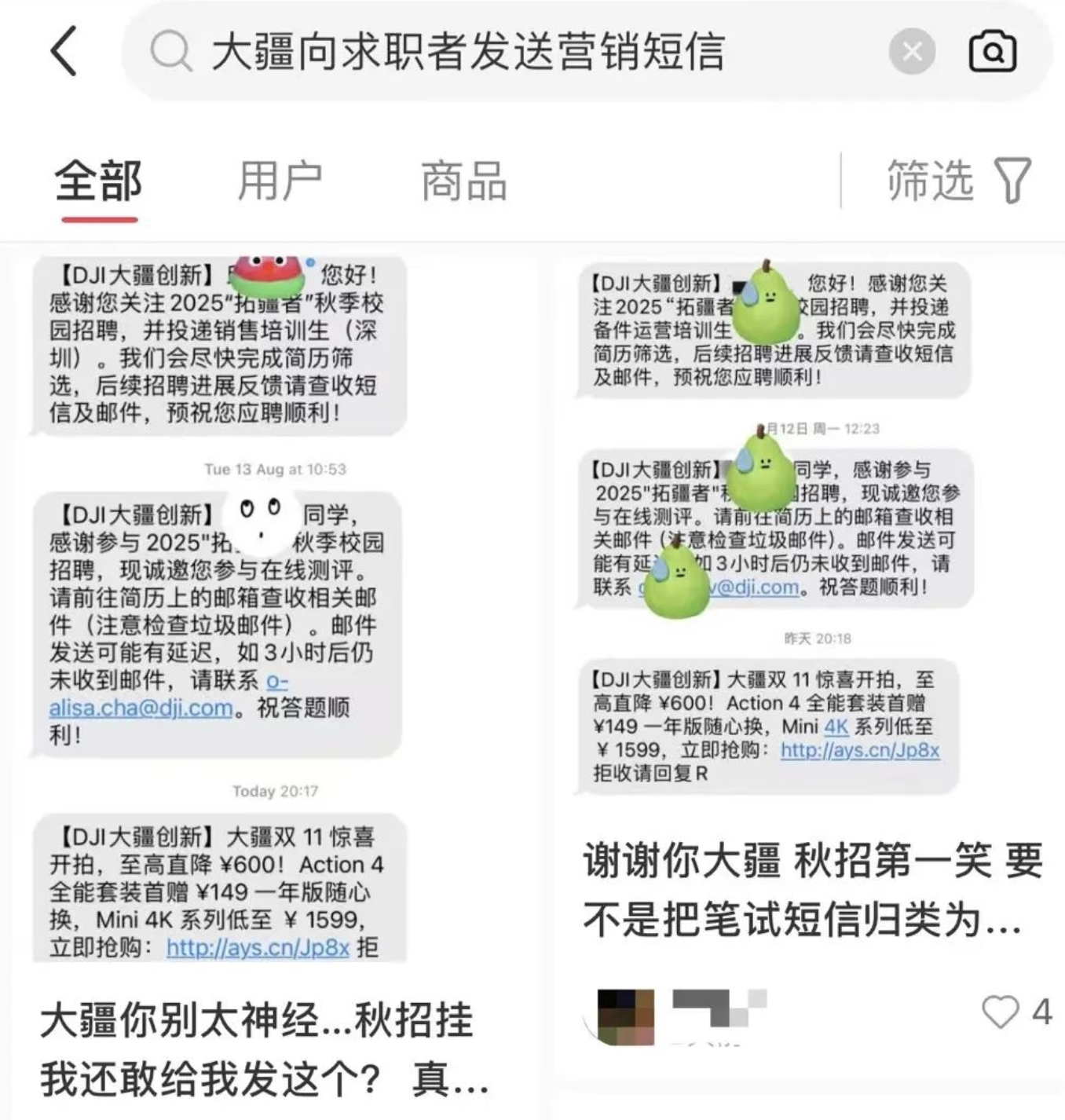Image resolution: width=1065 pixels, height=1120 pixels.
Task: Clear the search query text
Action: (x=911, y=52)
